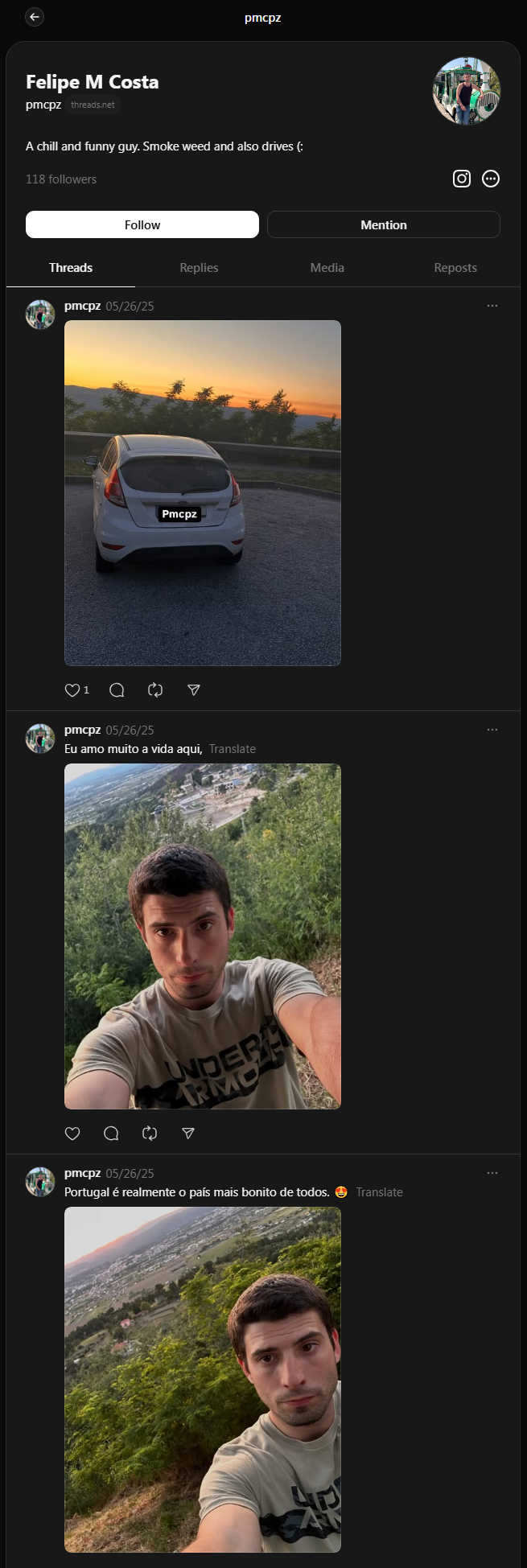Enlarge the profile picture
Viewport: 527px width, 1568px height.
(x=467, y=91)
